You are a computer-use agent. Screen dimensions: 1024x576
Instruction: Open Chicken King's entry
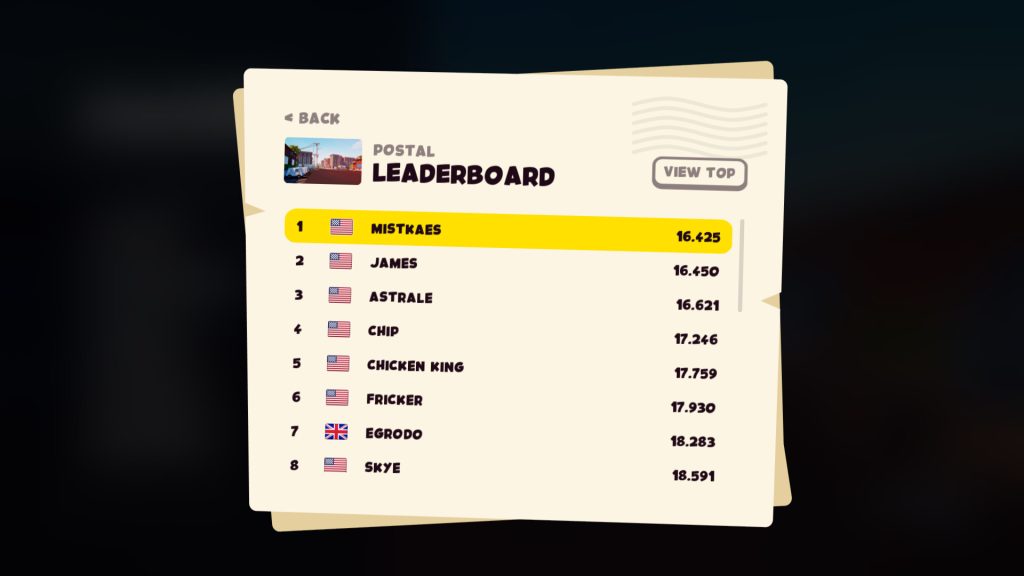click(x=505, y=367)
